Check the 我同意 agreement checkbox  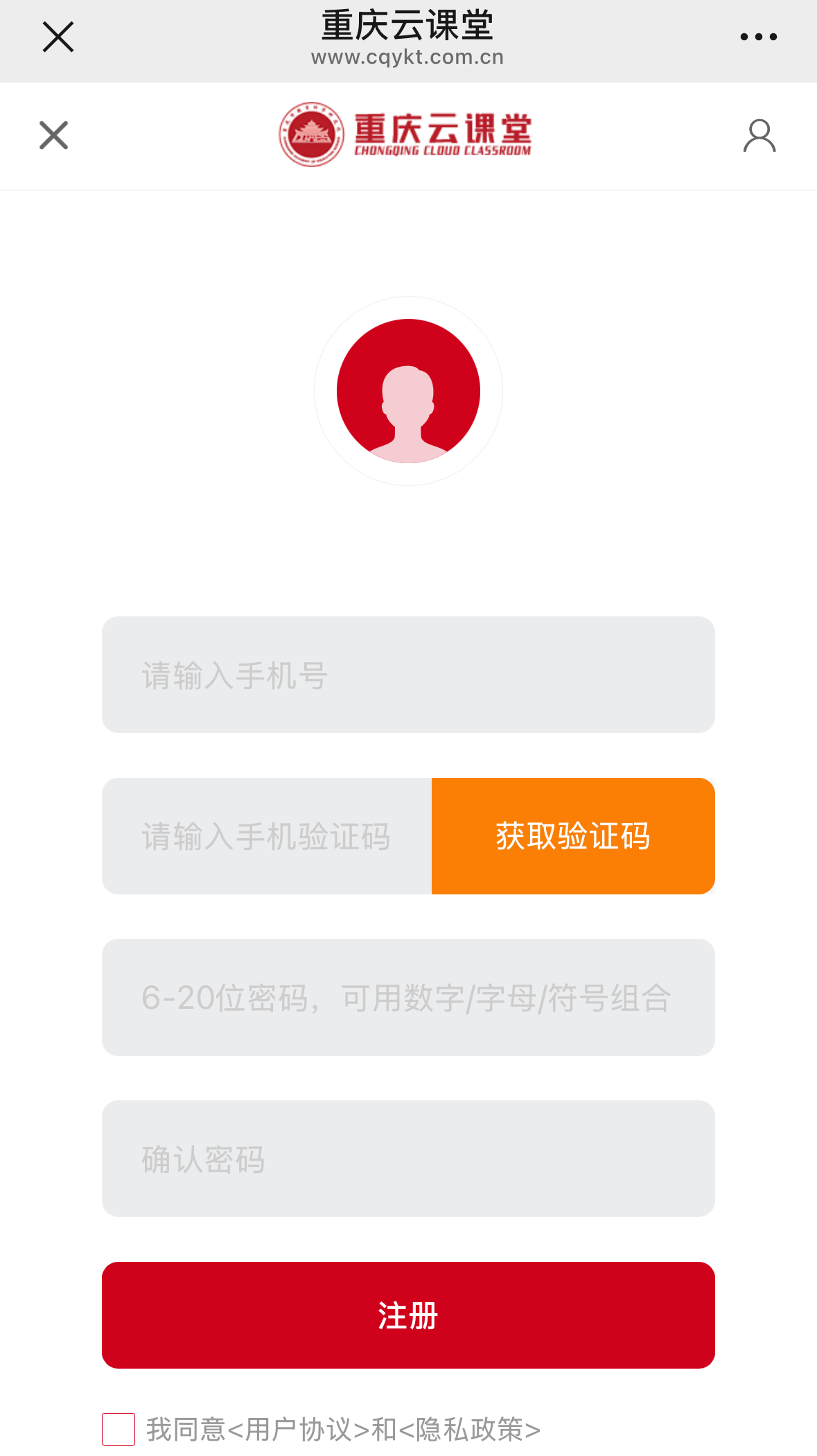pyautogui.click(x=118, y=1429)
